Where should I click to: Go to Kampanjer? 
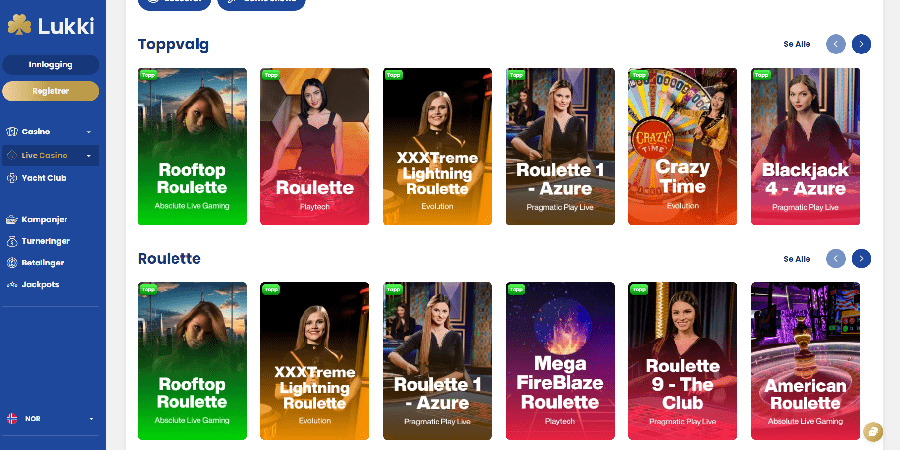point(45,219)
